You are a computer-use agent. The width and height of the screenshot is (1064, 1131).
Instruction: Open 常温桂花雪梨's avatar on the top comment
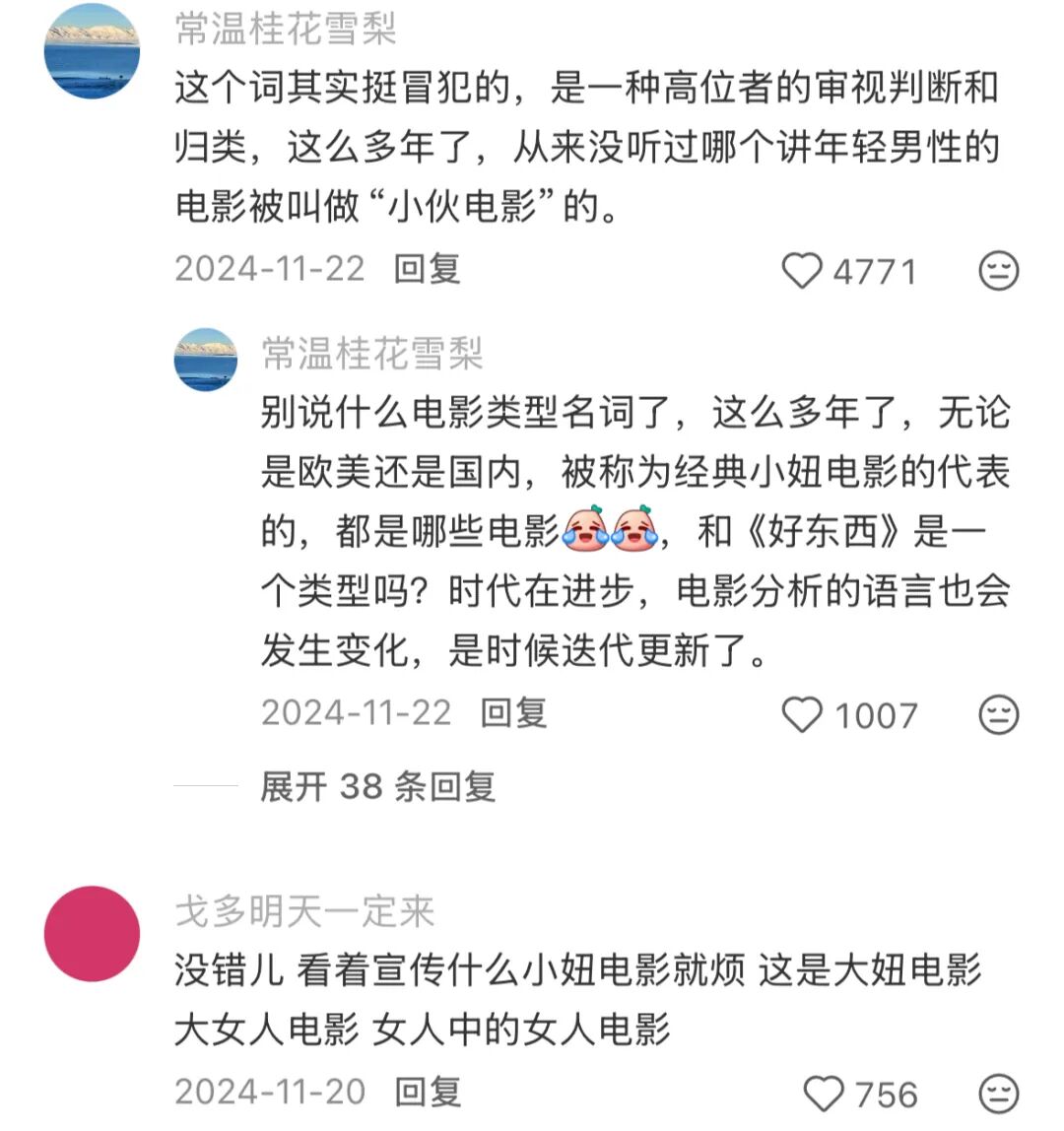point(93,51)
